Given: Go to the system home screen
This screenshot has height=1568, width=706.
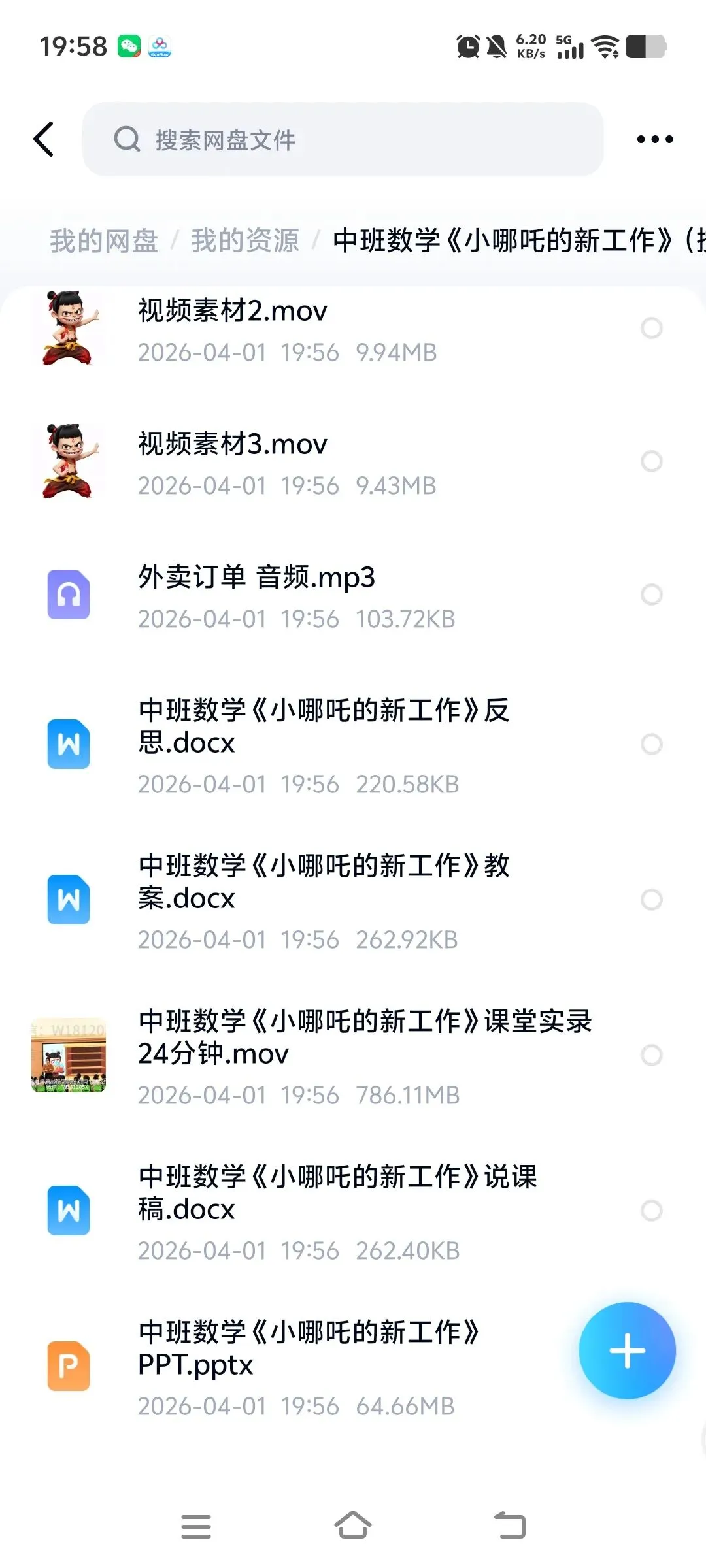Looking at the screenshot, I should point(353,1526).
